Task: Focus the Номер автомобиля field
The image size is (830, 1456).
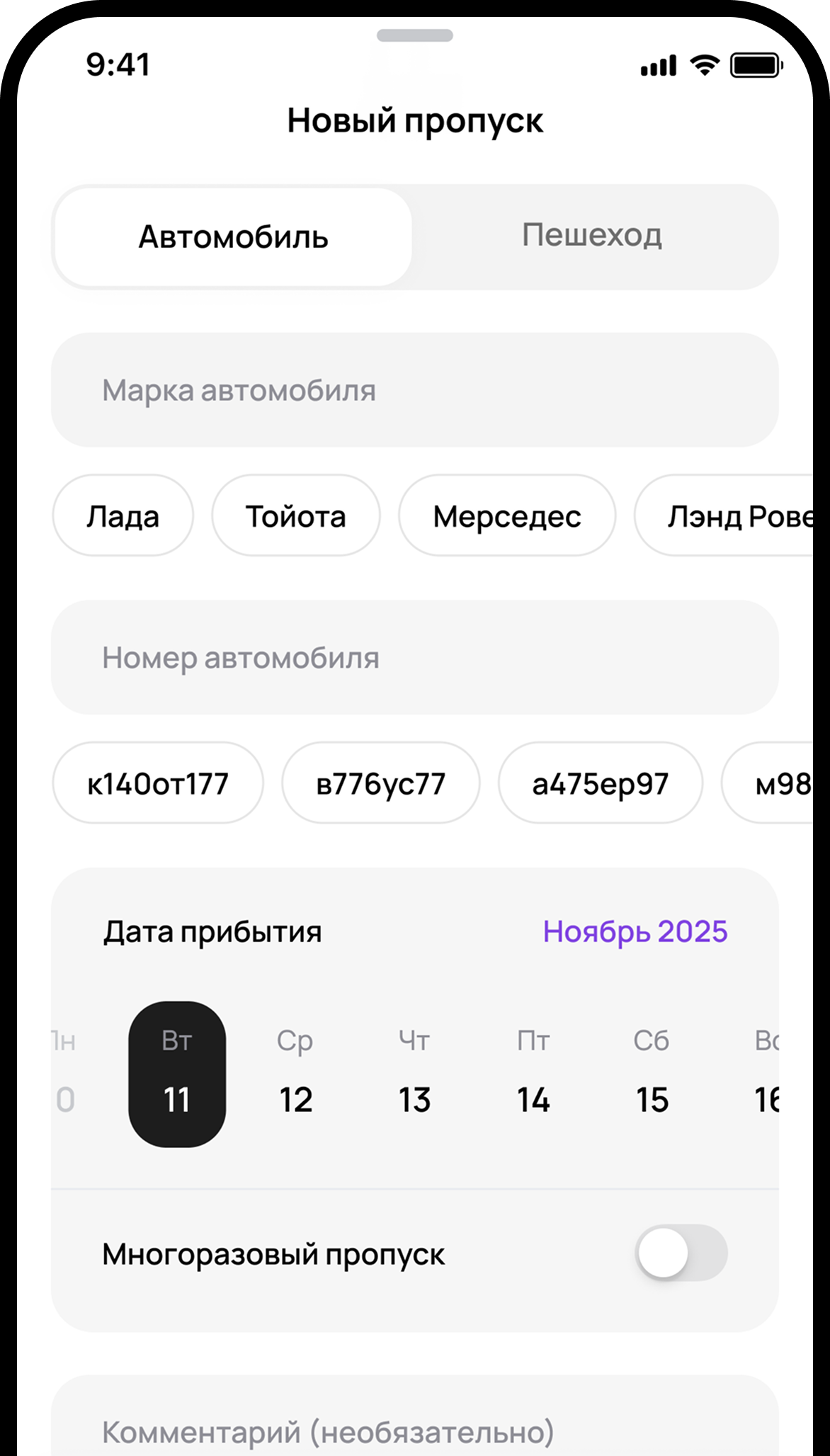Action: [414, 657]
